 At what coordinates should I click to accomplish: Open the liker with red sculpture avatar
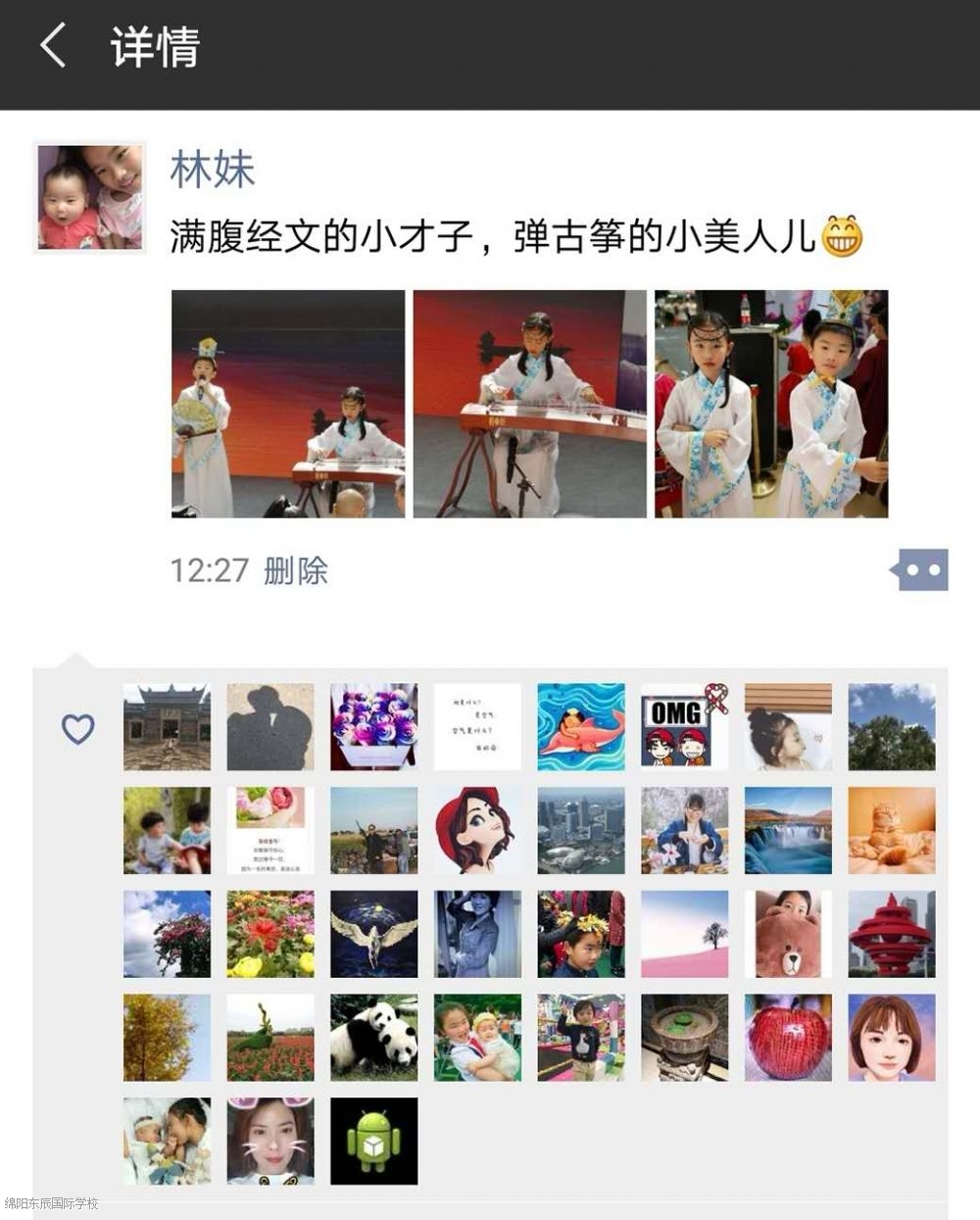point(891,934)
